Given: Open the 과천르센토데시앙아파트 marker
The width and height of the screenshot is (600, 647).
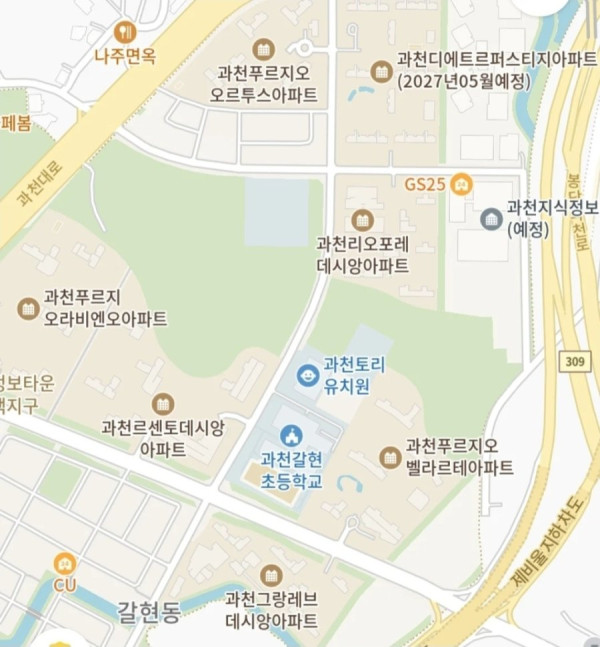Looking at the screenshot, I should click(x=163, y=404).
